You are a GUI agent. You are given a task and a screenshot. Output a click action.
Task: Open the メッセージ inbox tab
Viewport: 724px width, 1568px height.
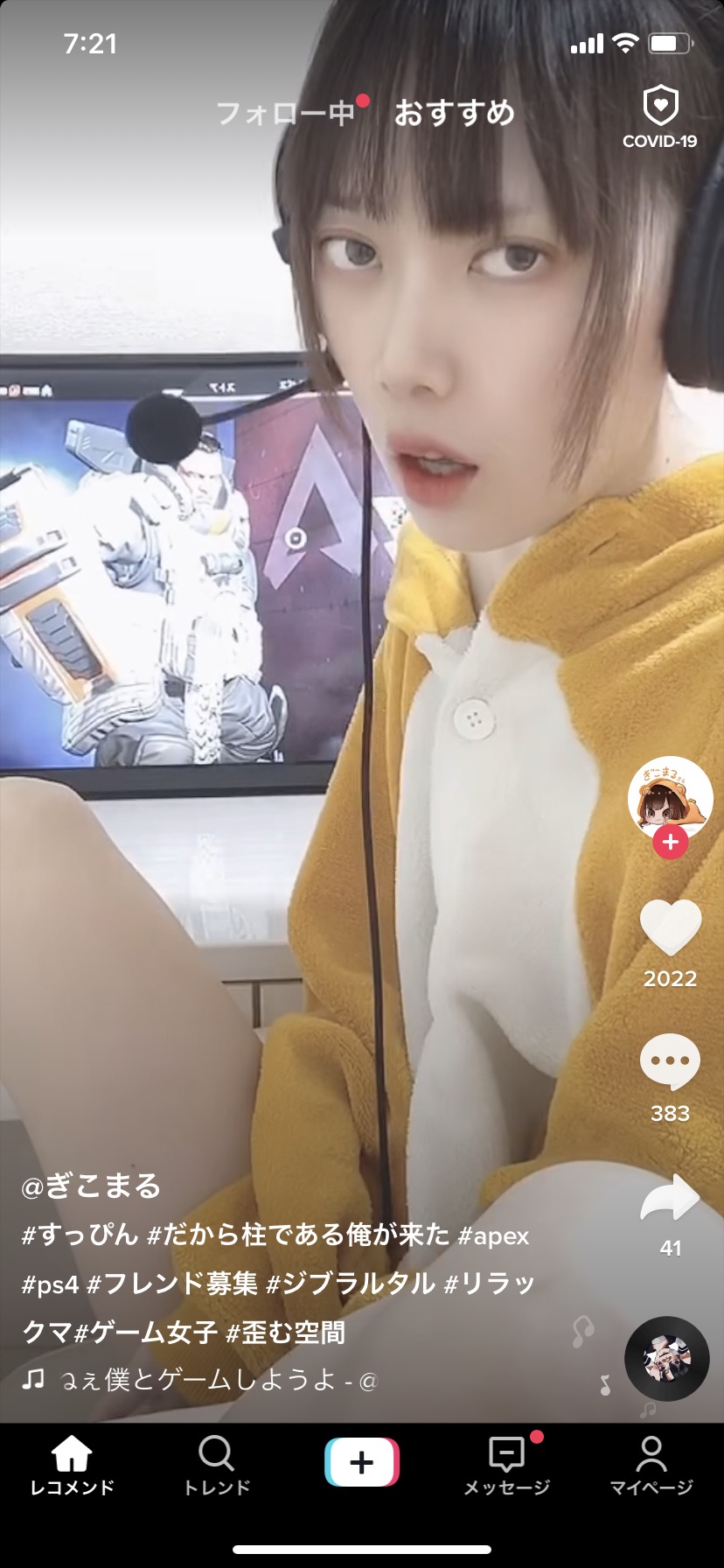(506, 1465)
